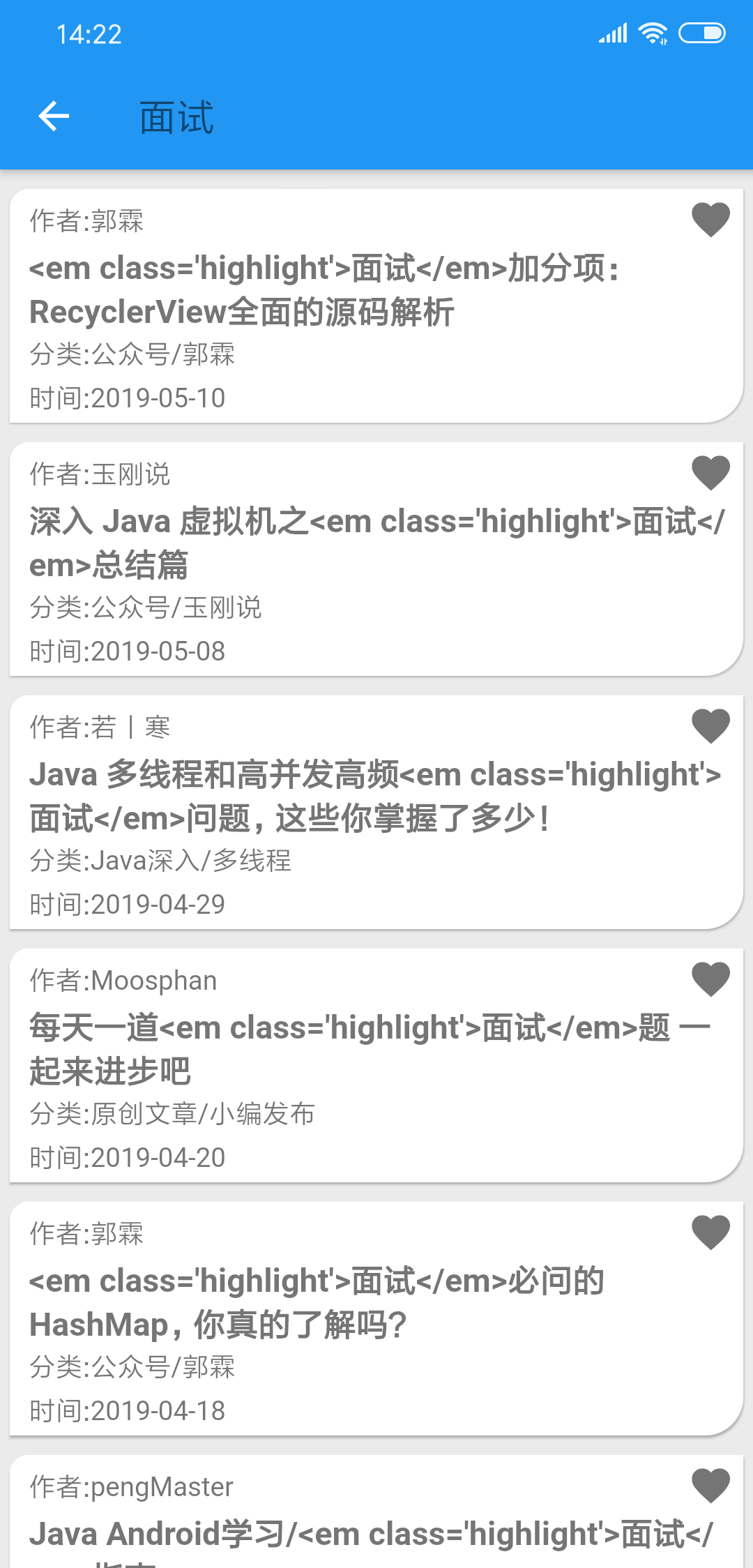Like pengMaster's Java Android学习 article

710,1486
